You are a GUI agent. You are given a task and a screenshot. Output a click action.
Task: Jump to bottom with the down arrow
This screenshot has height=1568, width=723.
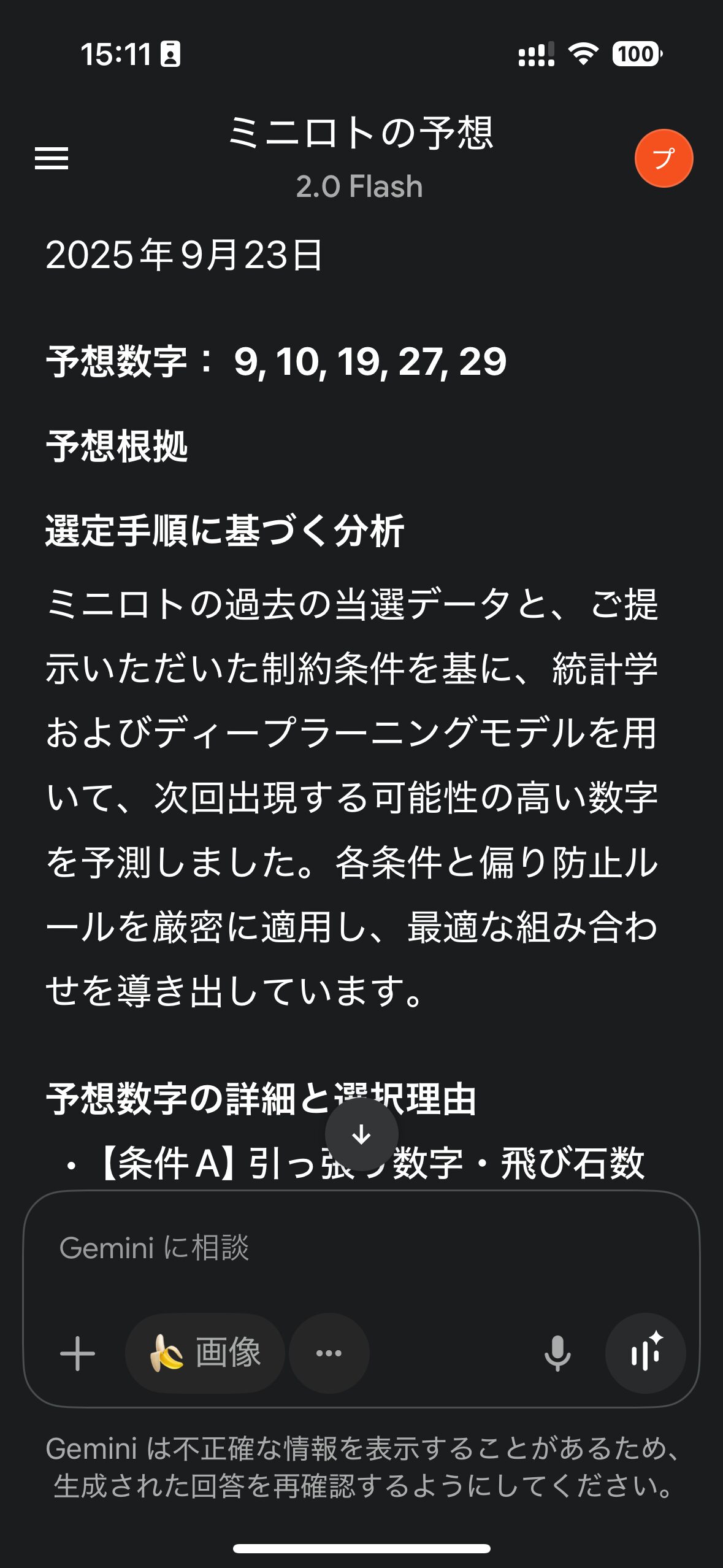[x=361, y=1134]
